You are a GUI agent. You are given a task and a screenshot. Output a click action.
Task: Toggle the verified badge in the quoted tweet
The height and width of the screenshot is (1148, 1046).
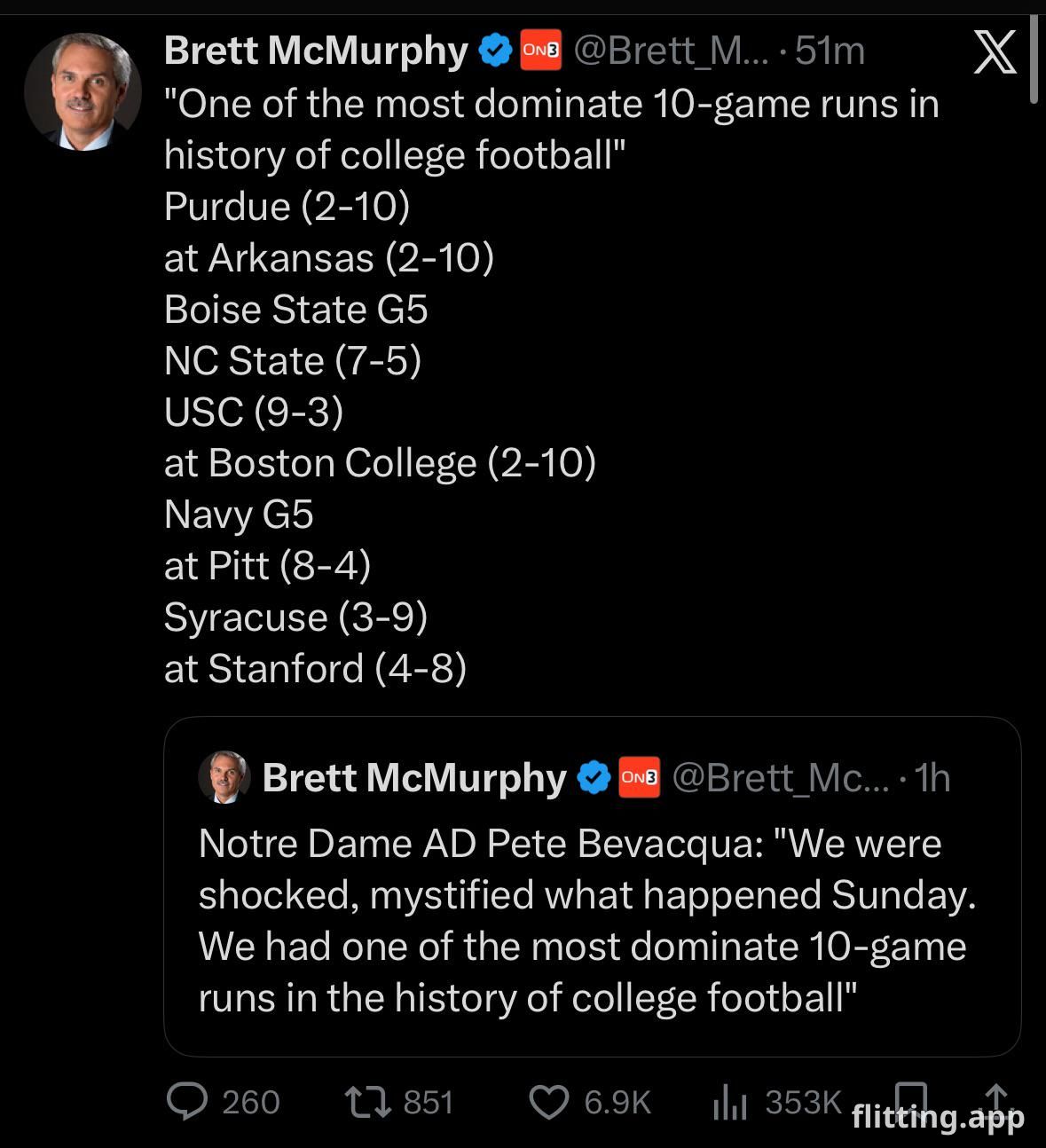[x=592, y=778]
